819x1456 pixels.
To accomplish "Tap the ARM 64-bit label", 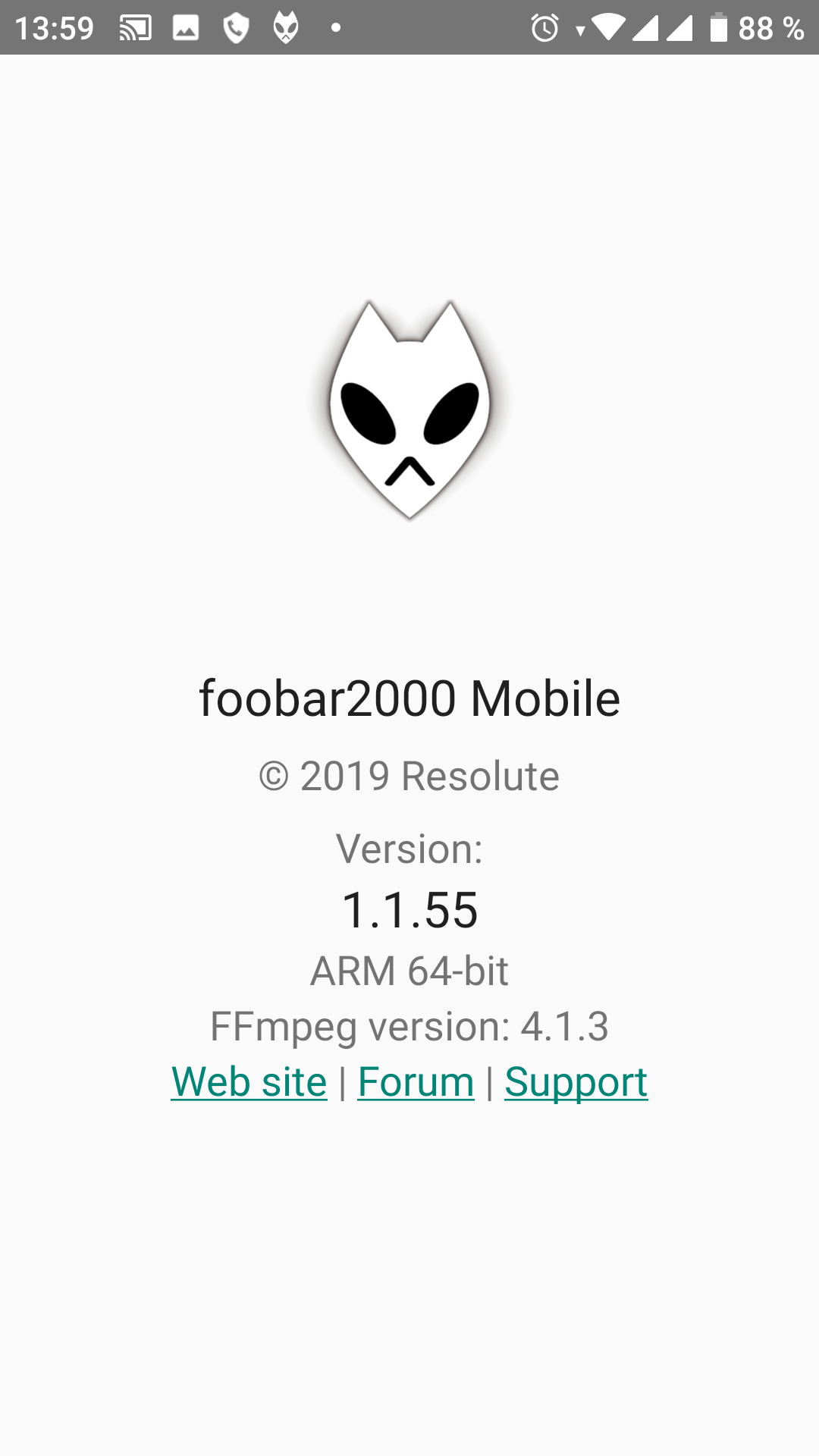I will (409, 970).
